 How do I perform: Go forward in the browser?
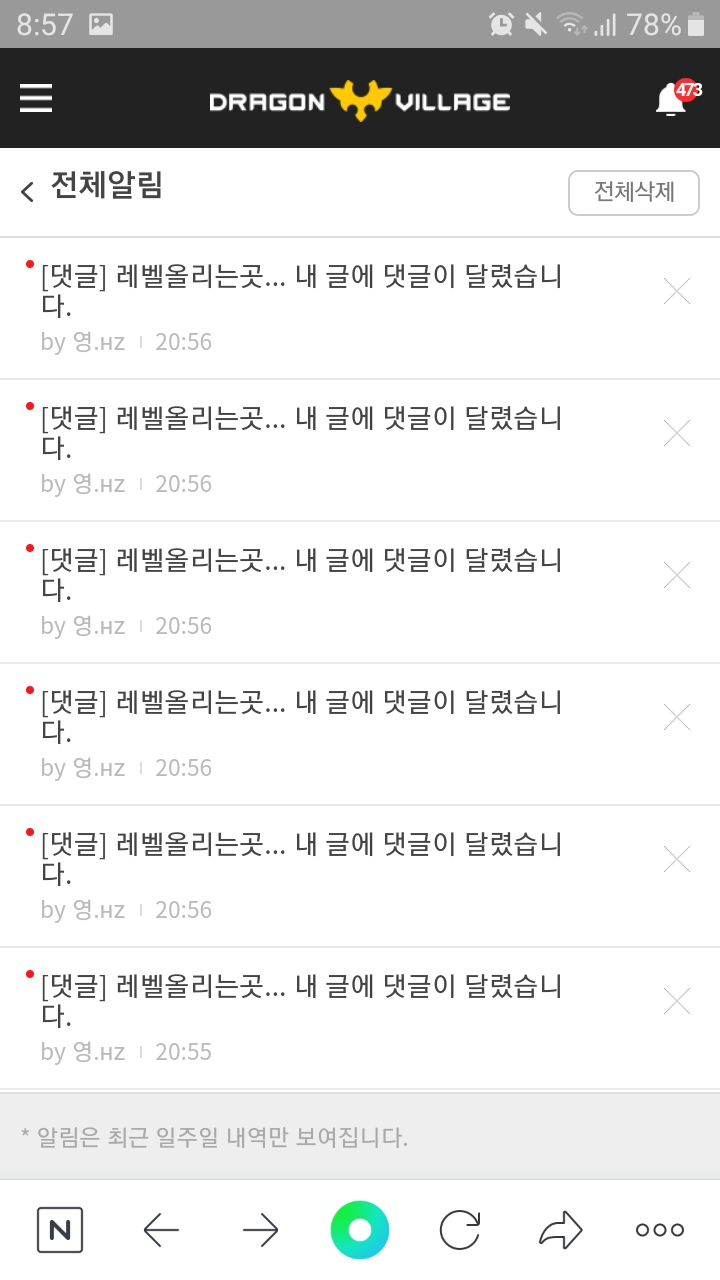click(260, 1230)
